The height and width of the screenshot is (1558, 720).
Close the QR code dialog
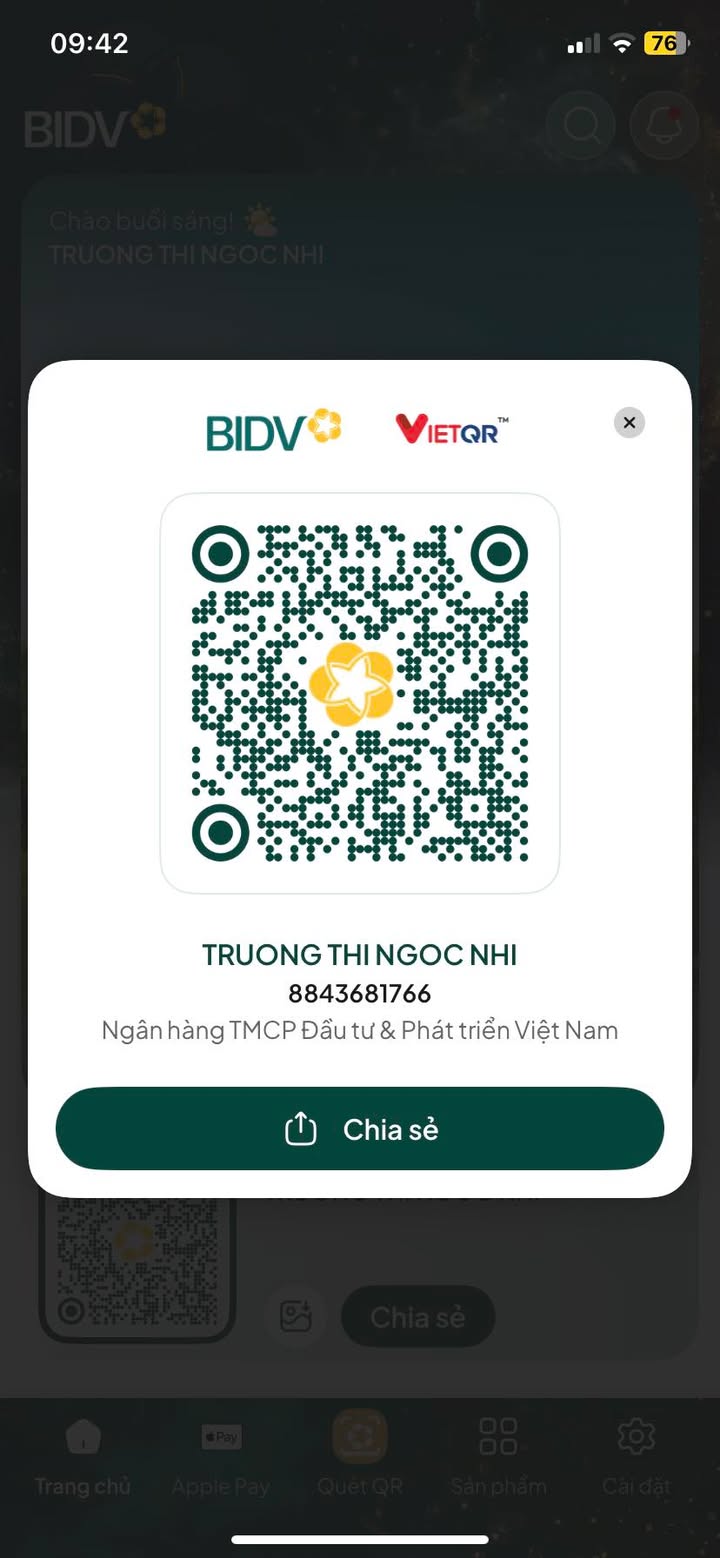tap(629, 422)
